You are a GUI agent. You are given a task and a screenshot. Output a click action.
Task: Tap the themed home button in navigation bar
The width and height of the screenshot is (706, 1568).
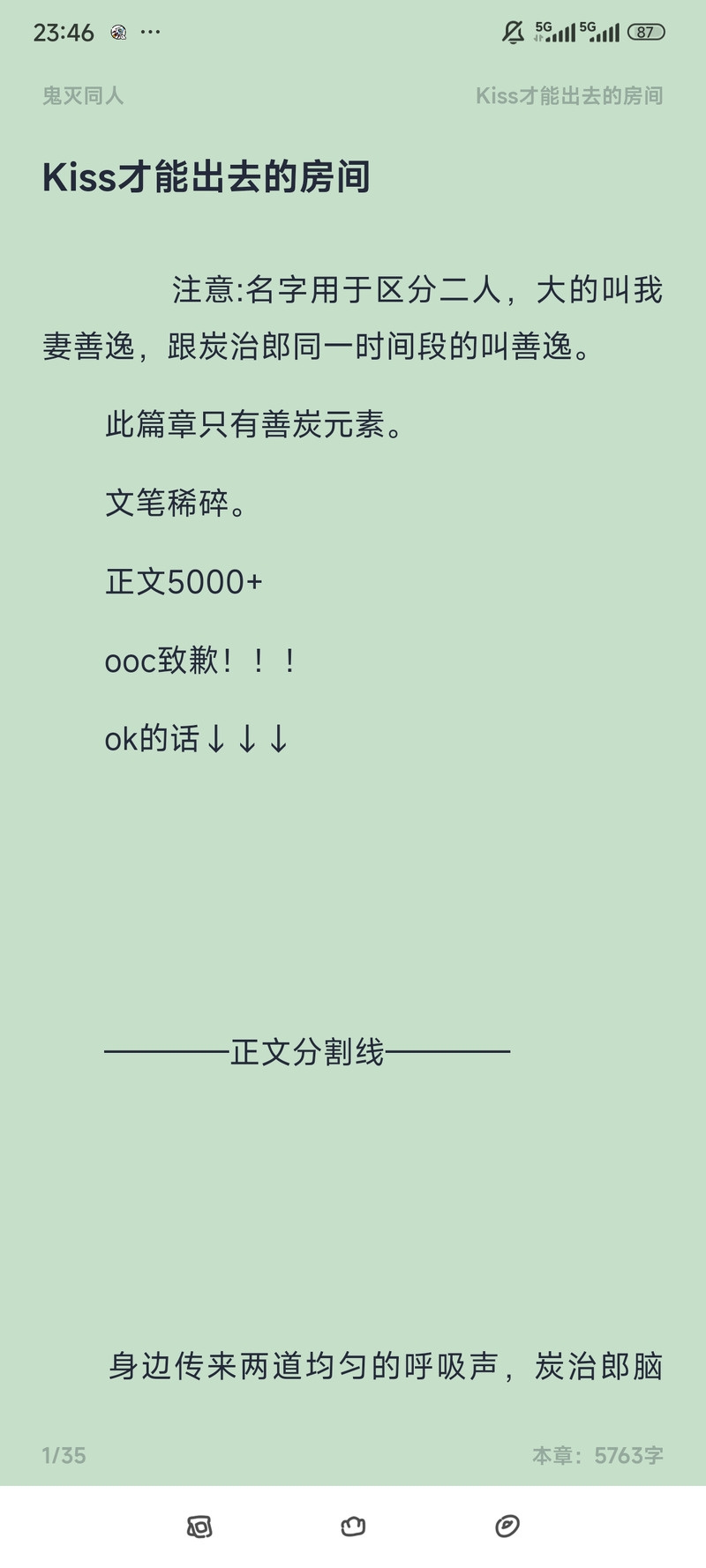click(353, 1526)
